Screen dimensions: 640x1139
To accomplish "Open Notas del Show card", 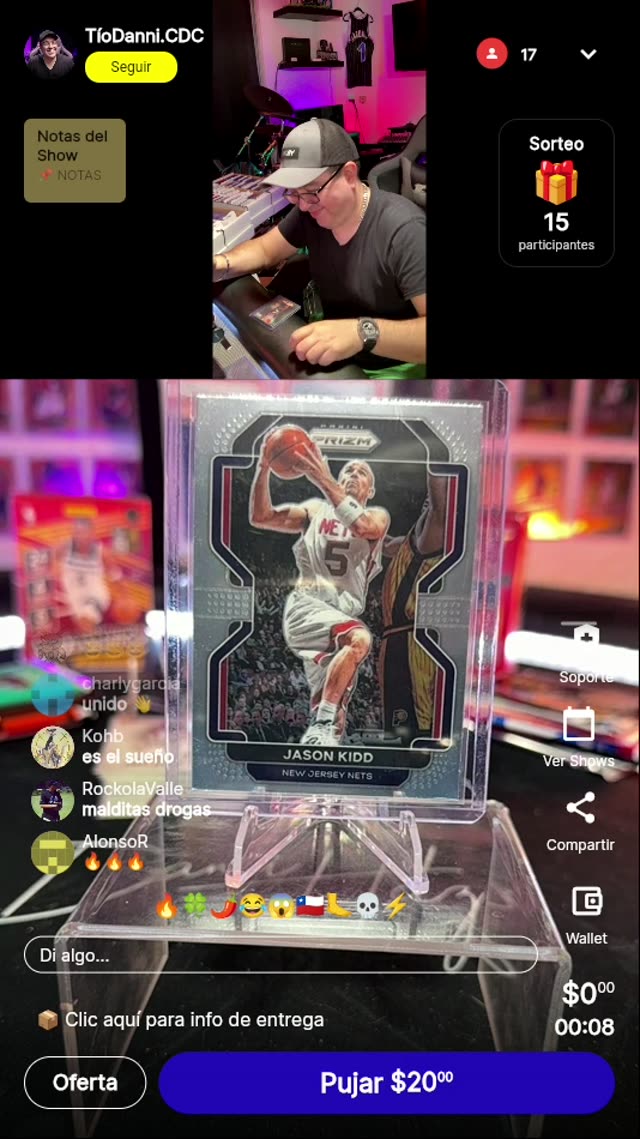I will pos(75,160).
